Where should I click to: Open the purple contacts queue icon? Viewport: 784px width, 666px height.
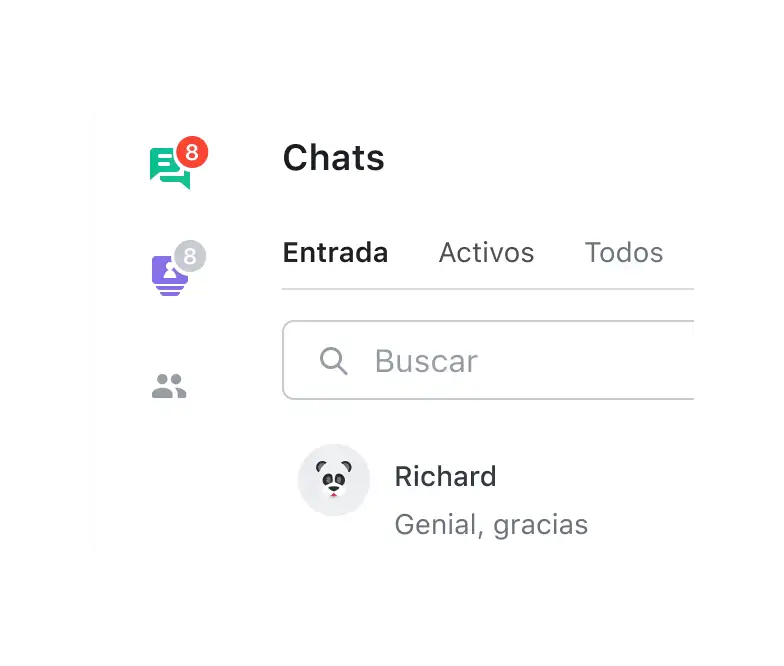click(x=169, y=273)
